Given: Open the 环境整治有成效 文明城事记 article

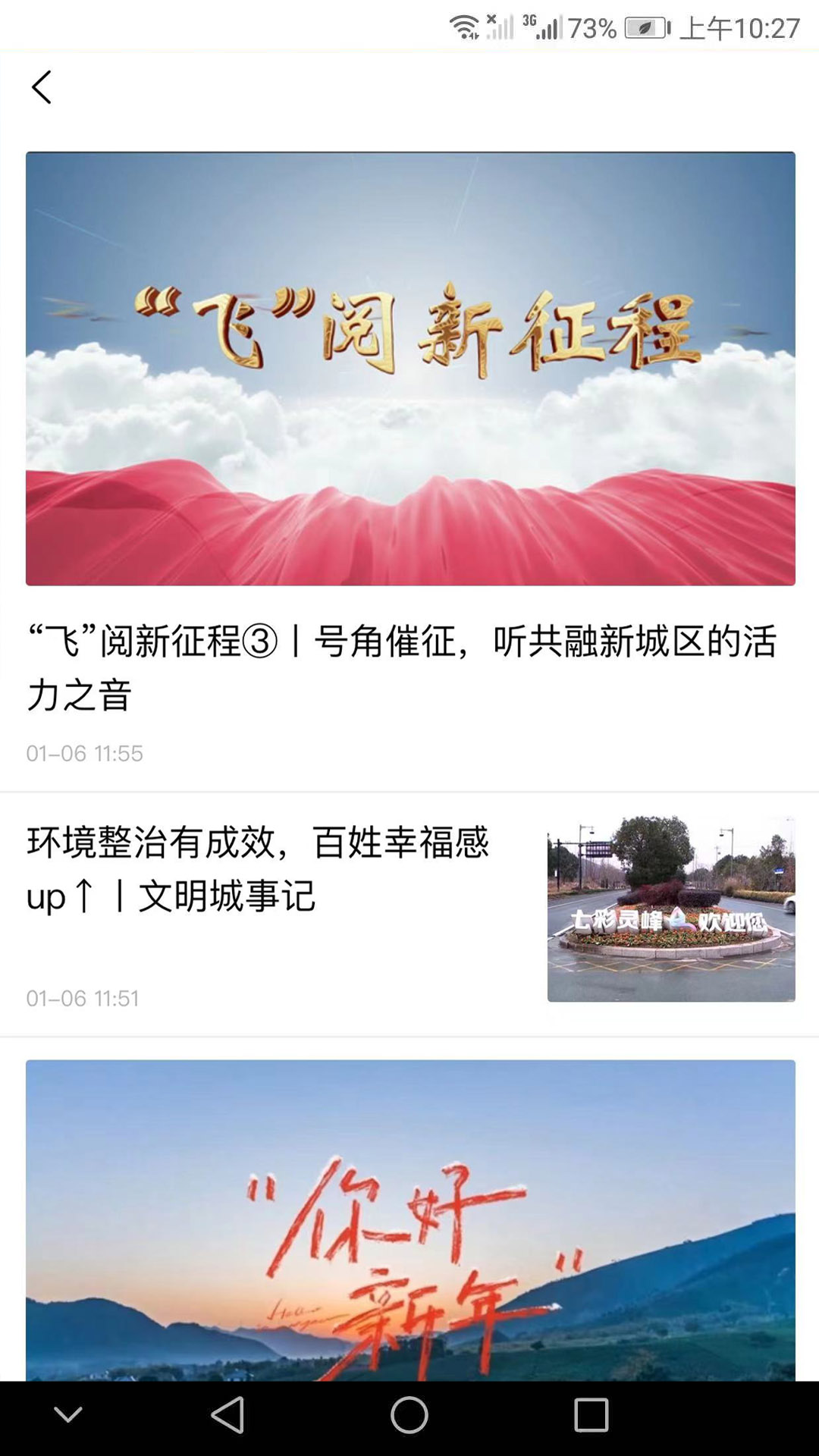Looking at the screenshot, I should coord(258,869).
